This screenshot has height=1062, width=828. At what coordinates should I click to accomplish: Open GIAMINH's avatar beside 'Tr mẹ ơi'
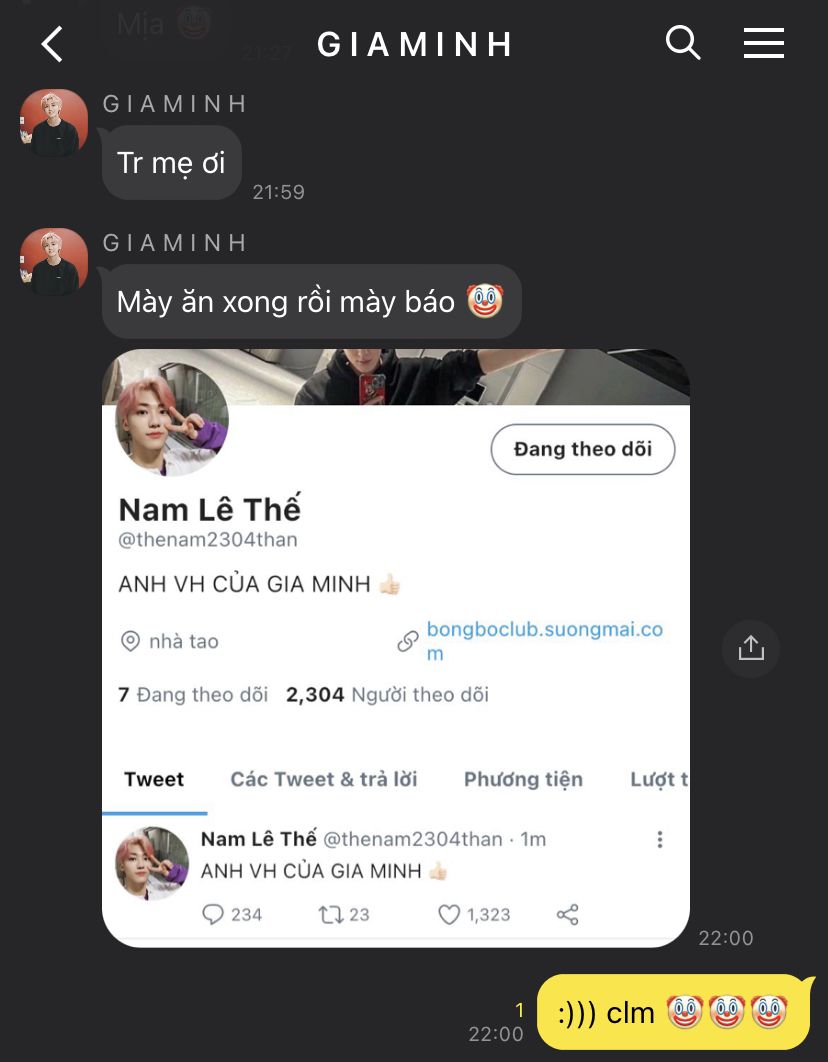[x=54, y=124]
